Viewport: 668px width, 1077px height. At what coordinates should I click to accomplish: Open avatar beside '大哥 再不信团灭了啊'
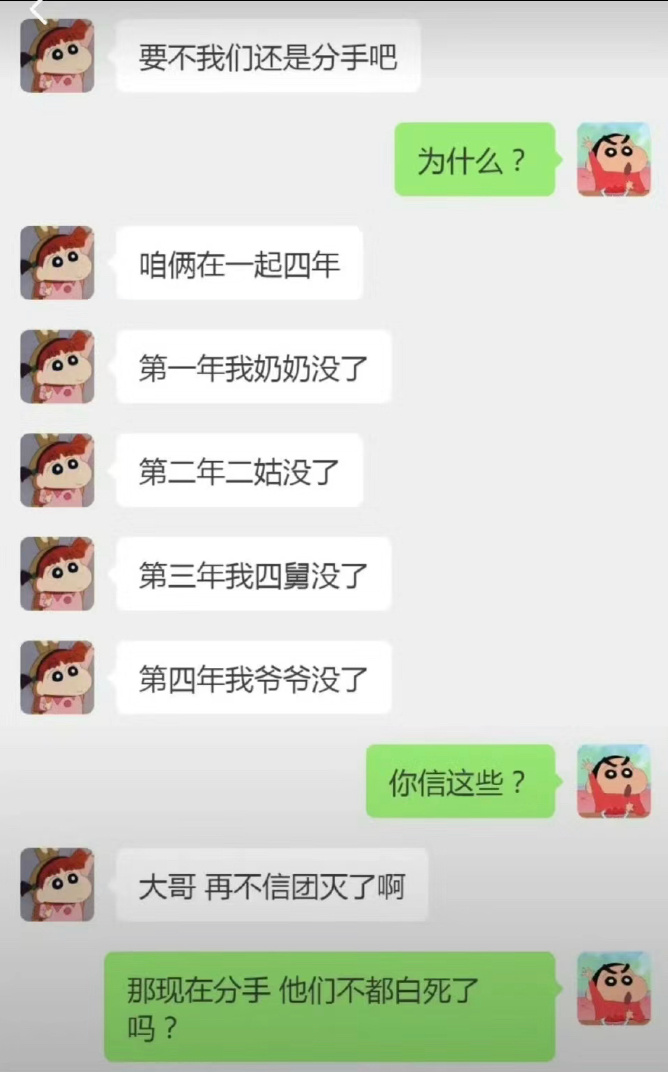click(x=58, y=885)
